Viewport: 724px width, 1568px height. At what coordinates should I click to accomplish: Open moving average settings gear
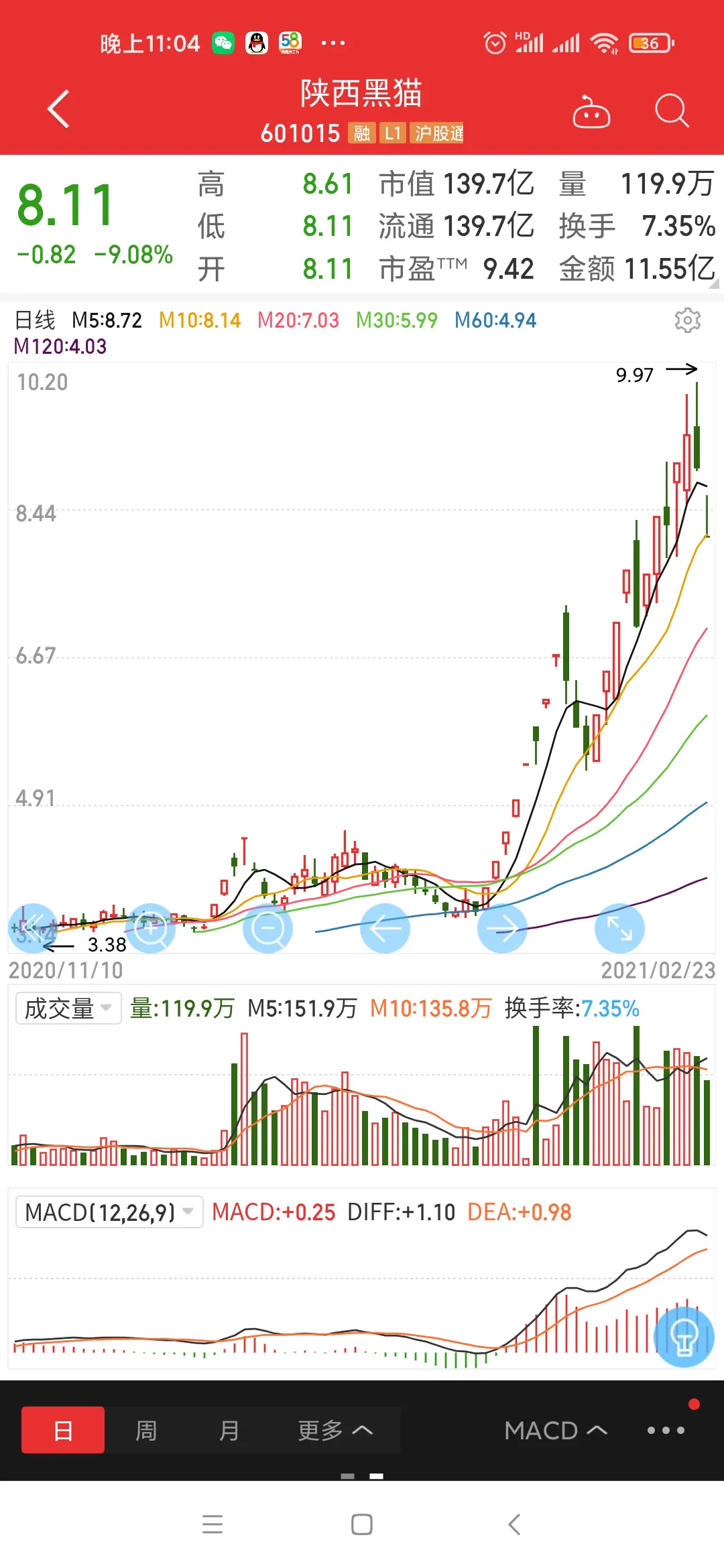pyautogui.click(x=687, y=320)
